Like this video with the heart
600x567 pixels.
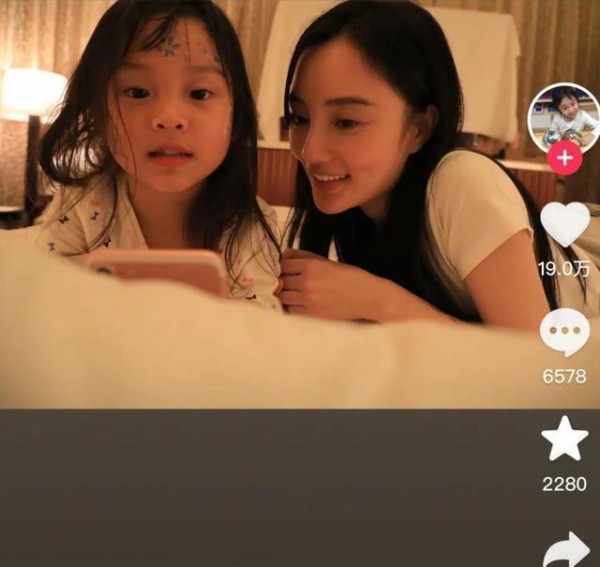(x=564, y=224)
